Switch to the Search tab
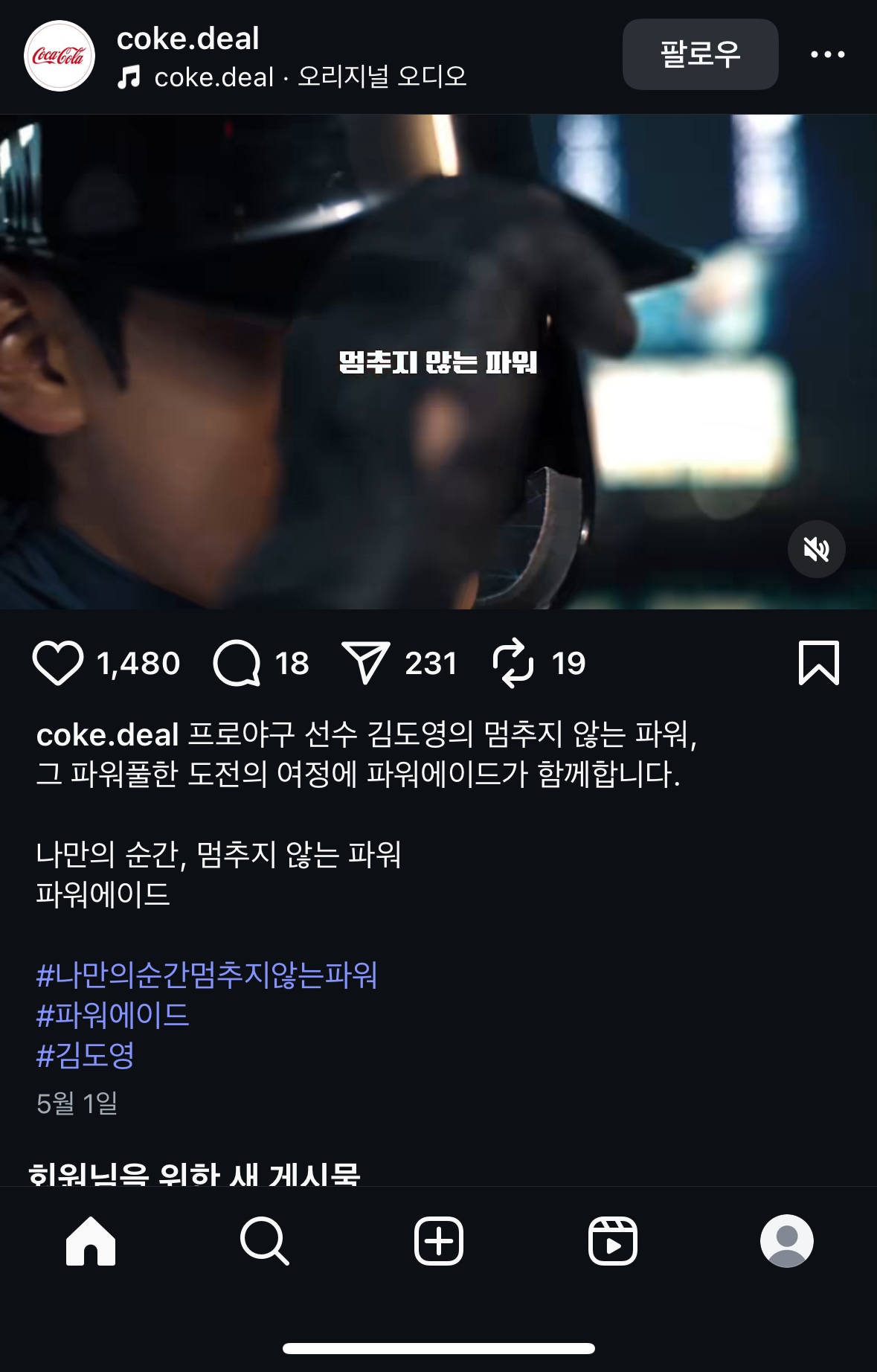The image size is (877, 1372). click(x=264, y=1241)
